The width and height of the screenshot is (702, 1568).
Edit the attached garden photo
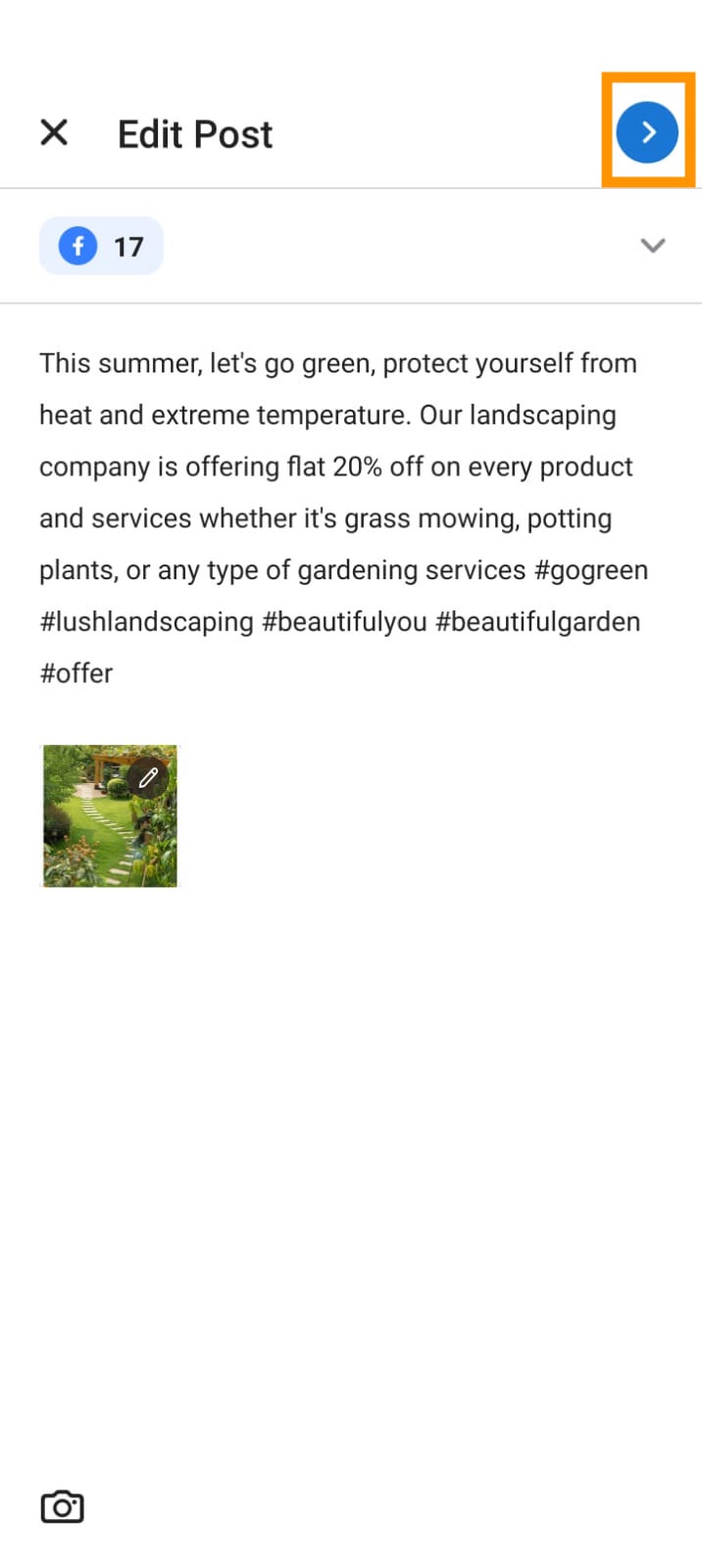click(148, 778)
